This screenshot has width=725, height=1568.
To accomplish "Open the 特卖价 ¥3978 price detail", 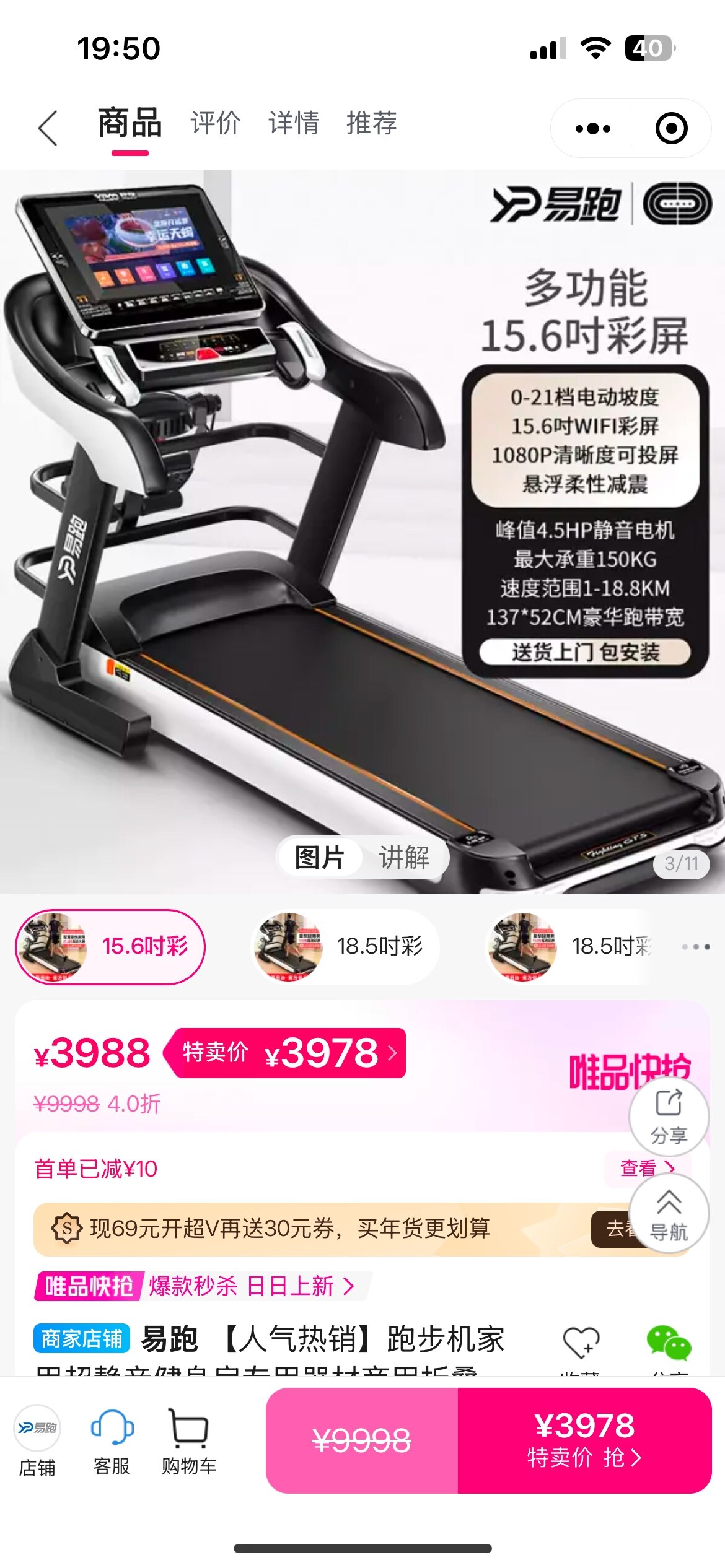I will point(288,1053).
